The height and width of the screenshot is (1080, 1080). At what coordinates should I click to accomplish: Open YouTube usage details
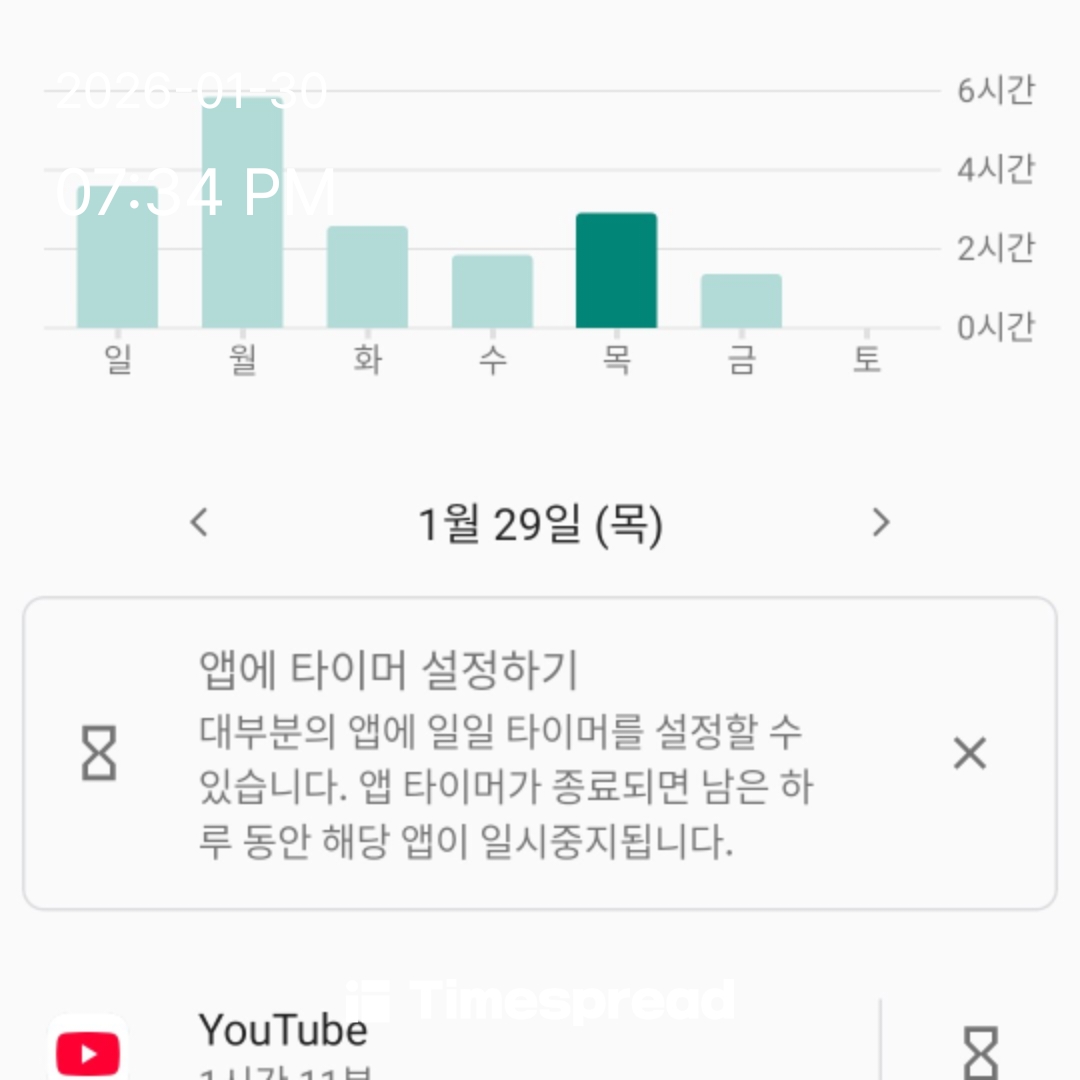pos(283,1040)
